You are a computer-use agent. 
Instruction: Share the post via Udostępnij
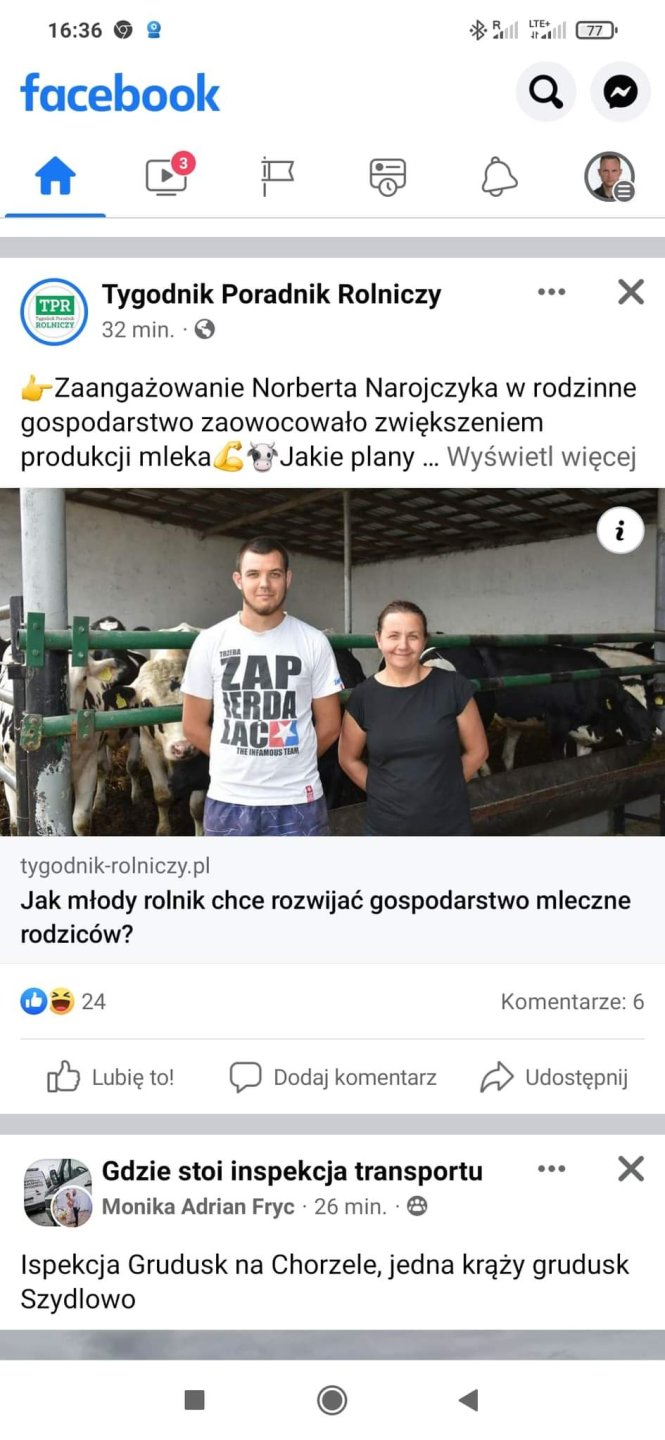click(554, 1077)
